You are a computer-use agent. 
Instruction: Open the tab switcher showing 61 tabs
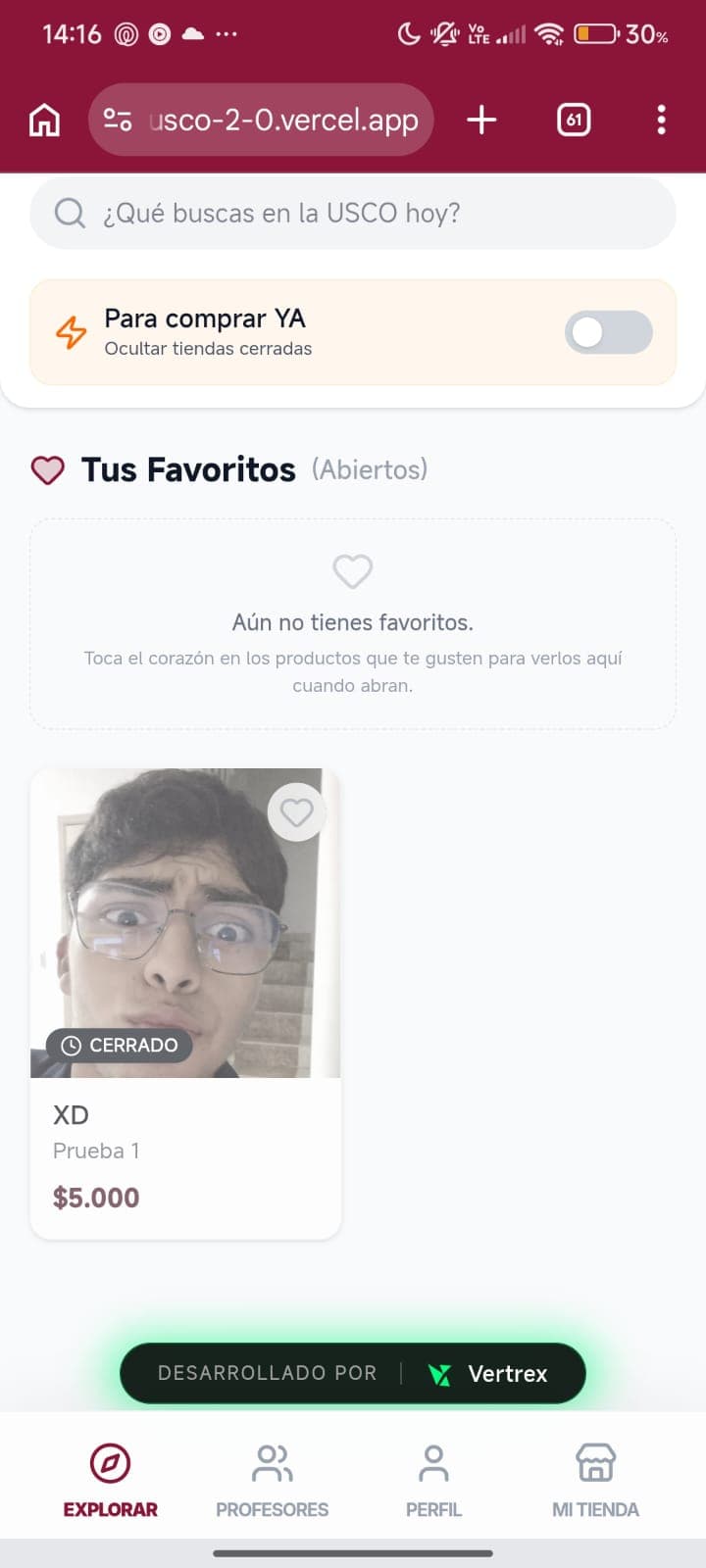[x=574, y=121]
